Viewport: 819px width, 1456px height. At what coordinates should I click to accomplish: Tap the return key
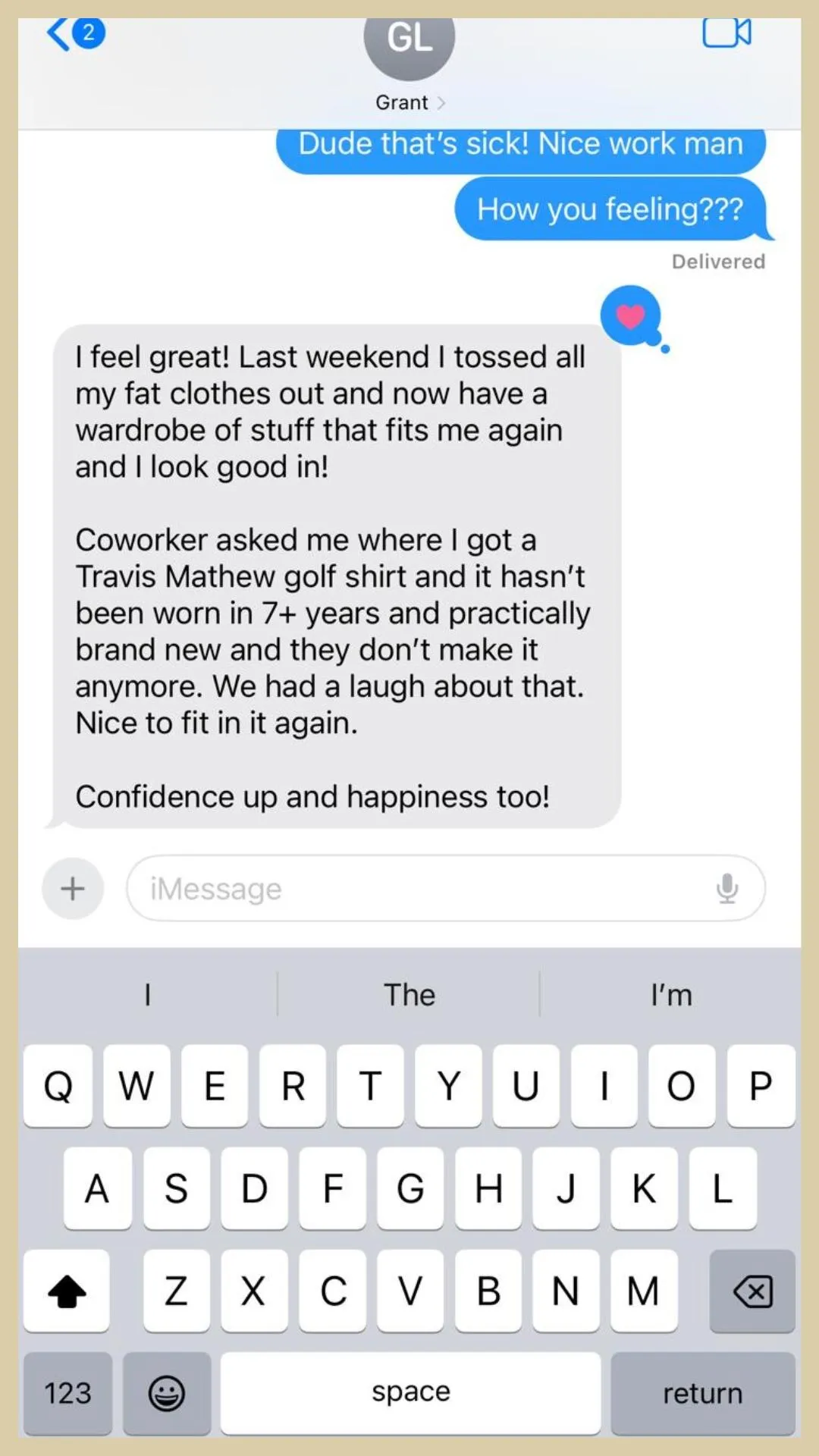pos(703,1393)
